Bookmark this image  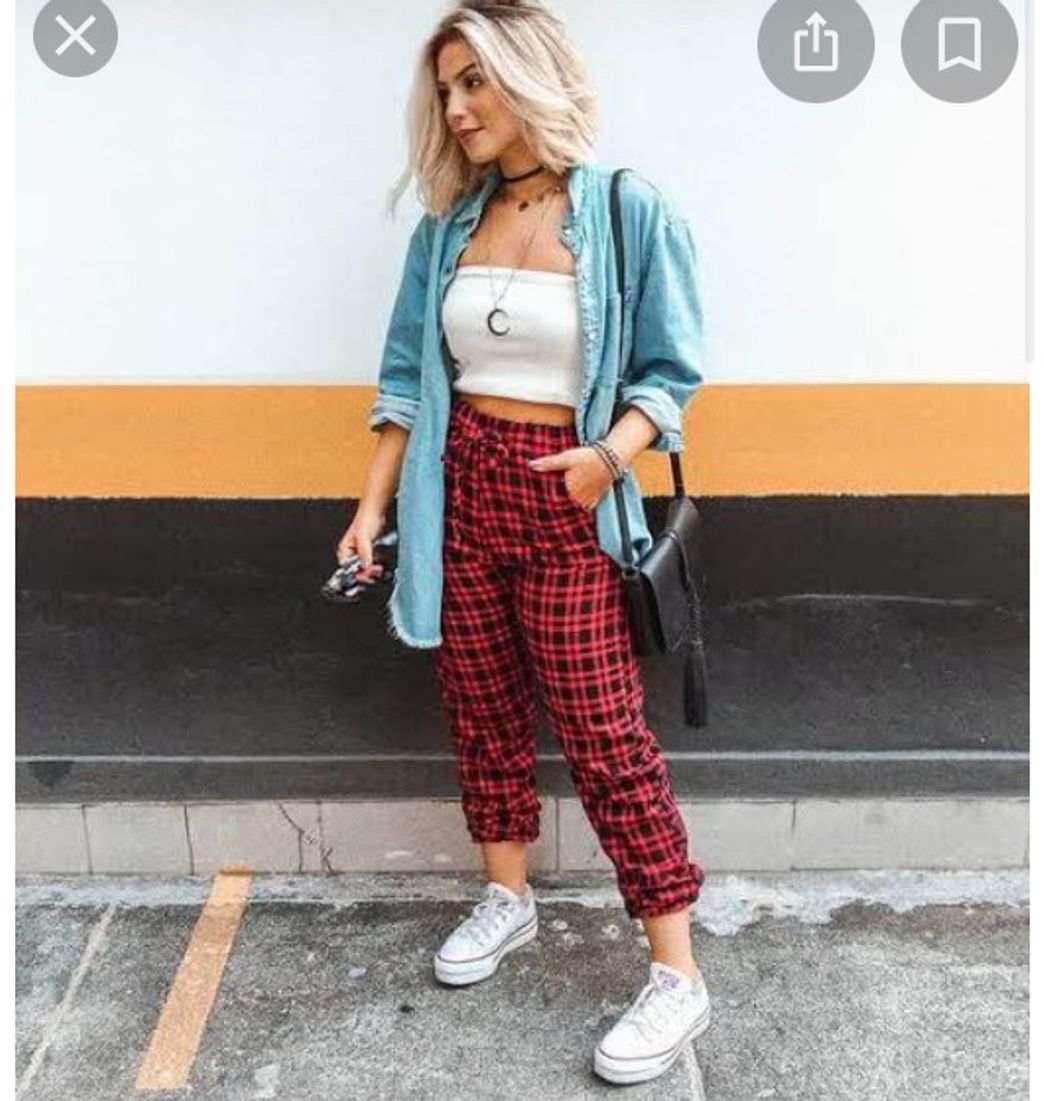click(x=958, y=45)
